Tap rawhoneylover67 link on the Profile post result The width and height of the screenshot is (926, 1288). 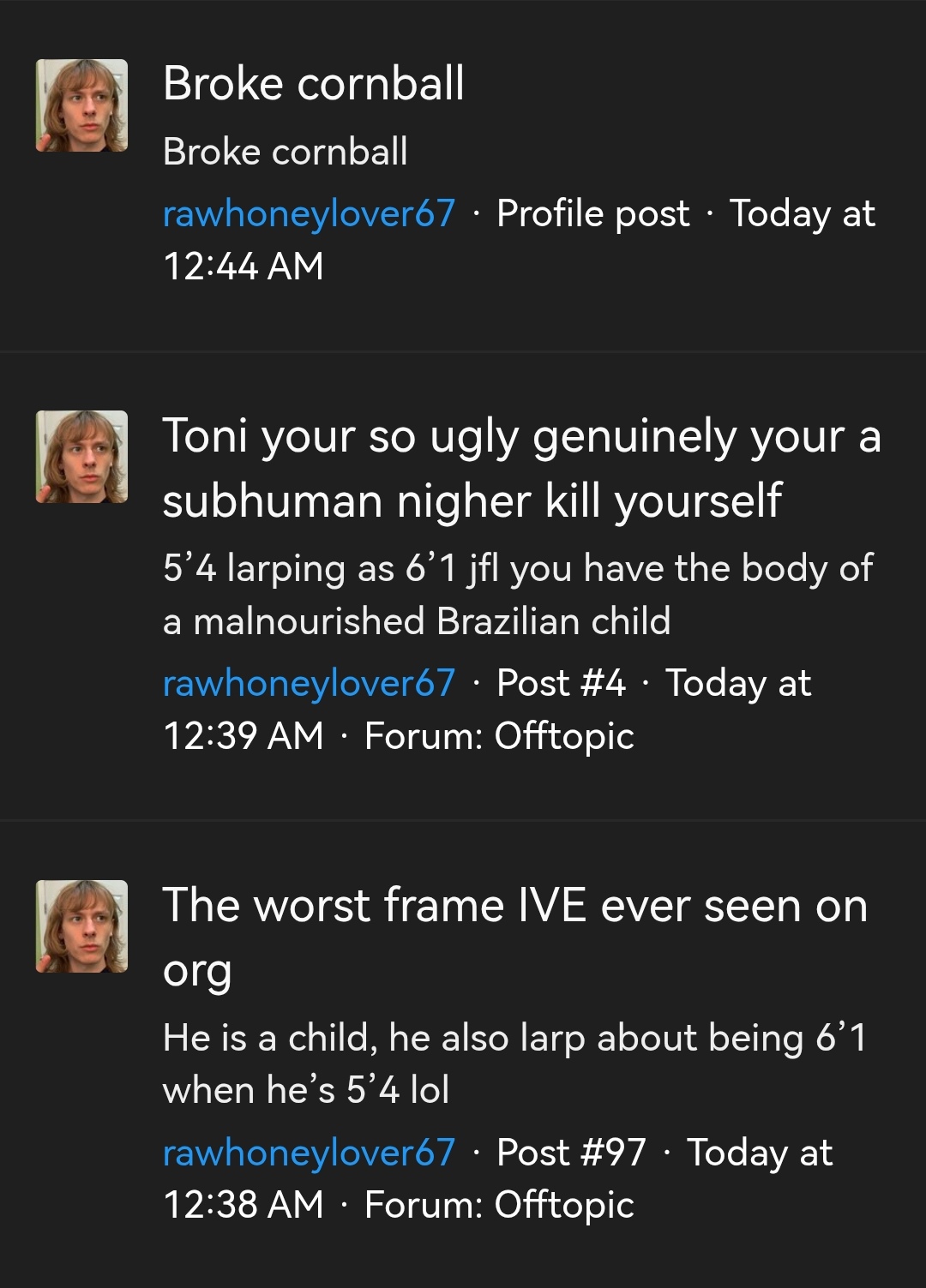(x=309, y=213)
